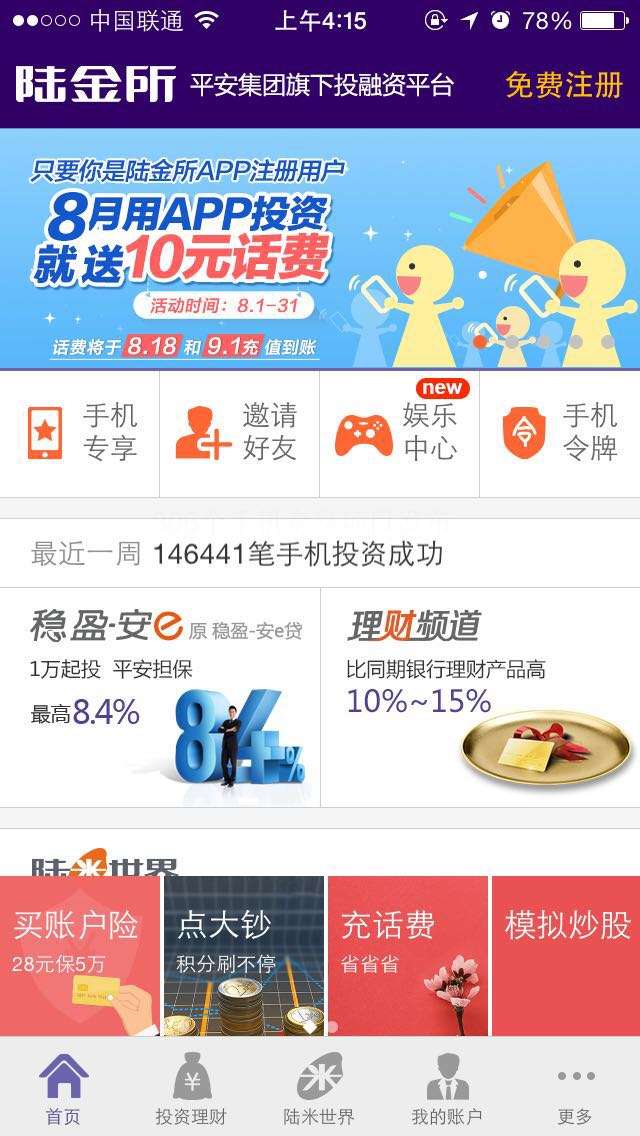Open the 模拟炒股 stock simulation tile
The image size is (640, 1136).
click(567, 955)
